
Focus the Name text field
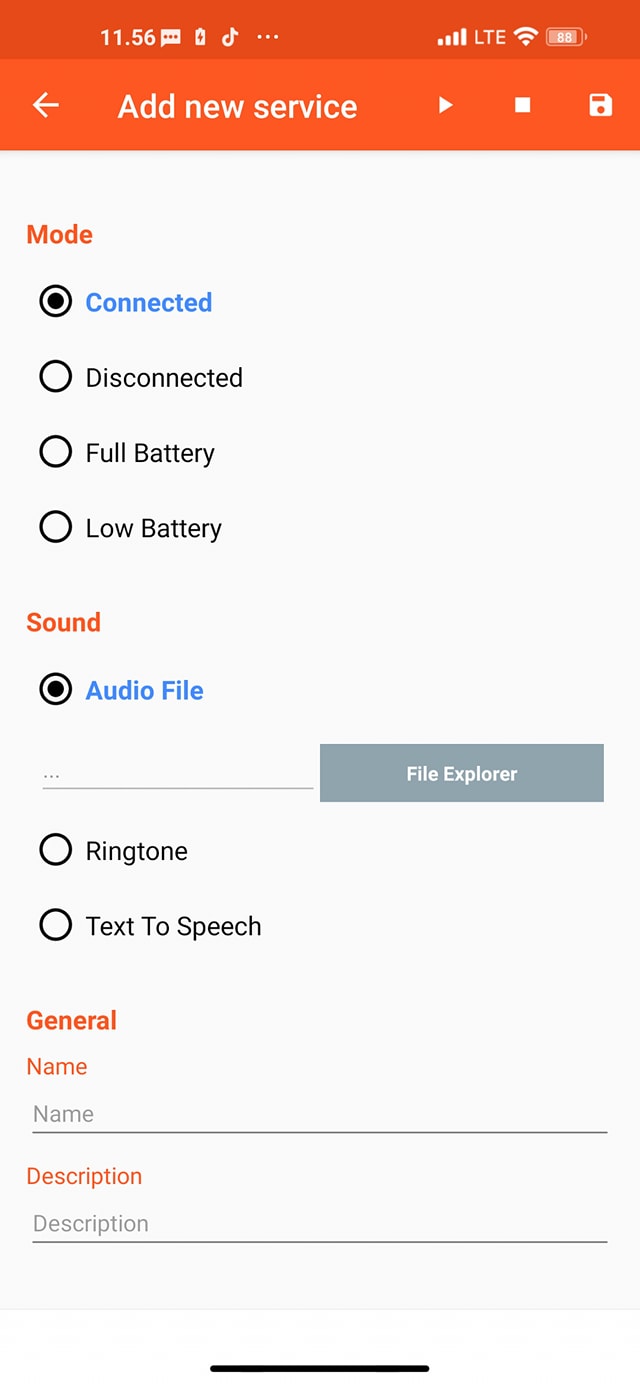click(x=319, y=1114)
